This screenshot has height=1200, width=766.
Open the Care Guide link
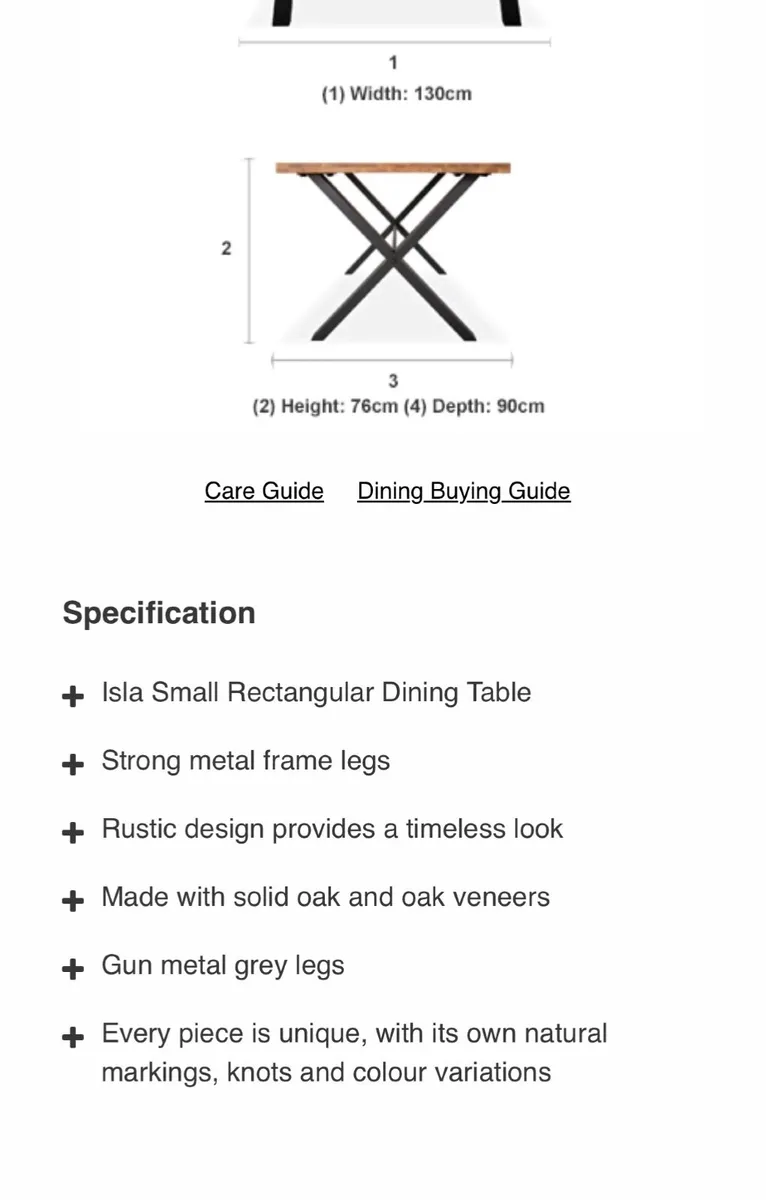(x=264, y=491)
